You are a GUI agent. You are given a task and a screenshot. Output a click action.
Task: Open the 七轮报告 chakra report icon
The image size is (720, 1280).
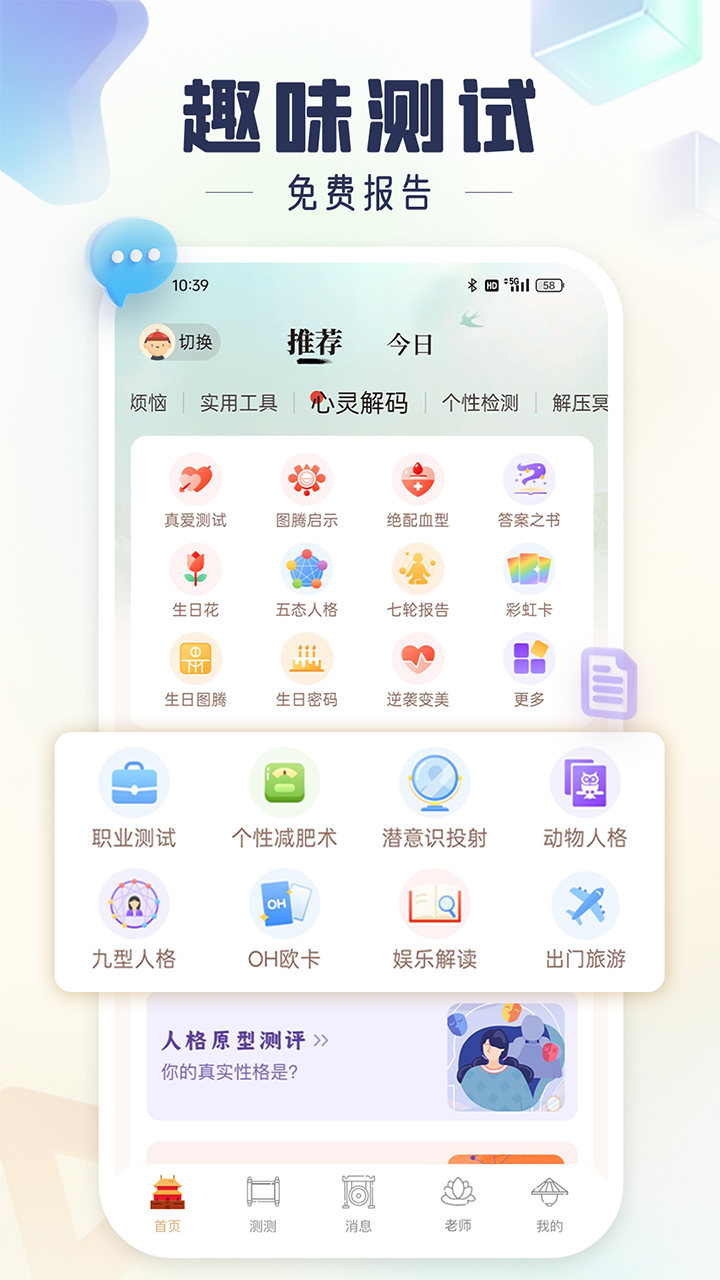pyautogui.click(x=419, y=572)
